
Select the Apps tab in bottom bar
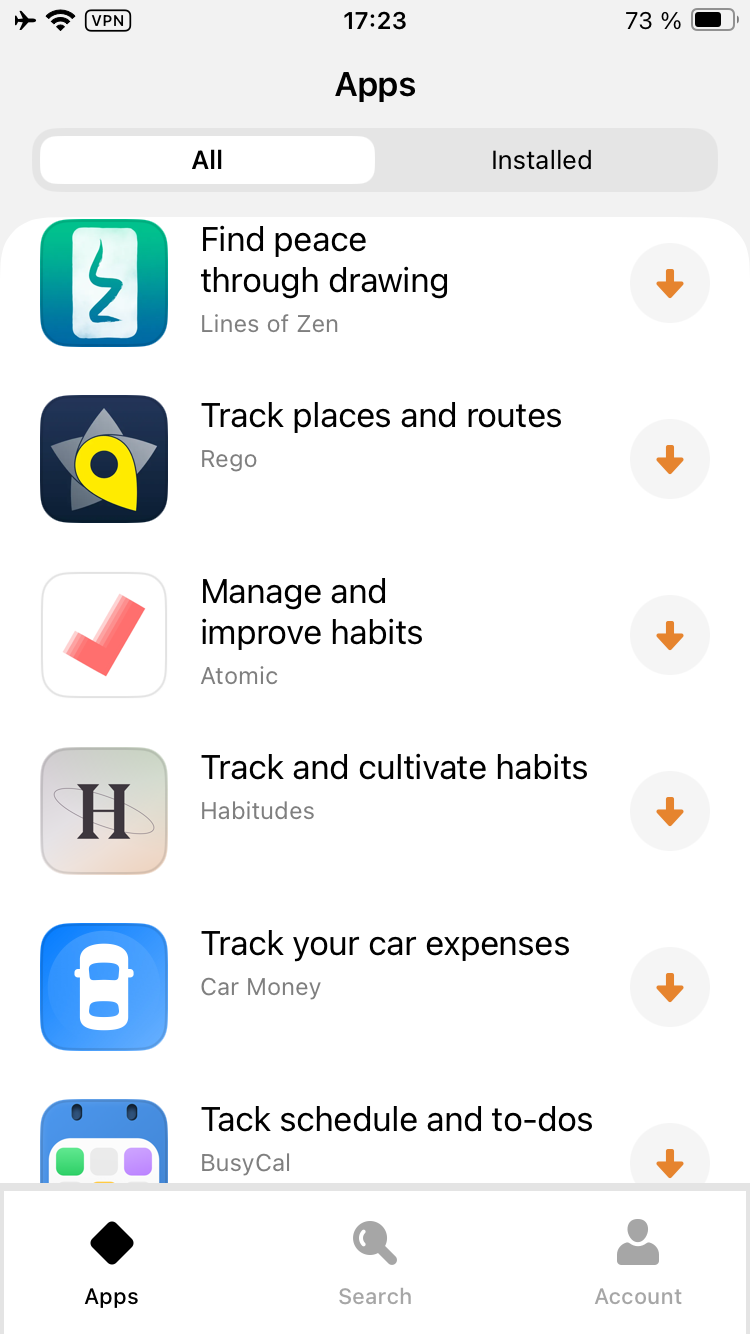click(112, 1264)
